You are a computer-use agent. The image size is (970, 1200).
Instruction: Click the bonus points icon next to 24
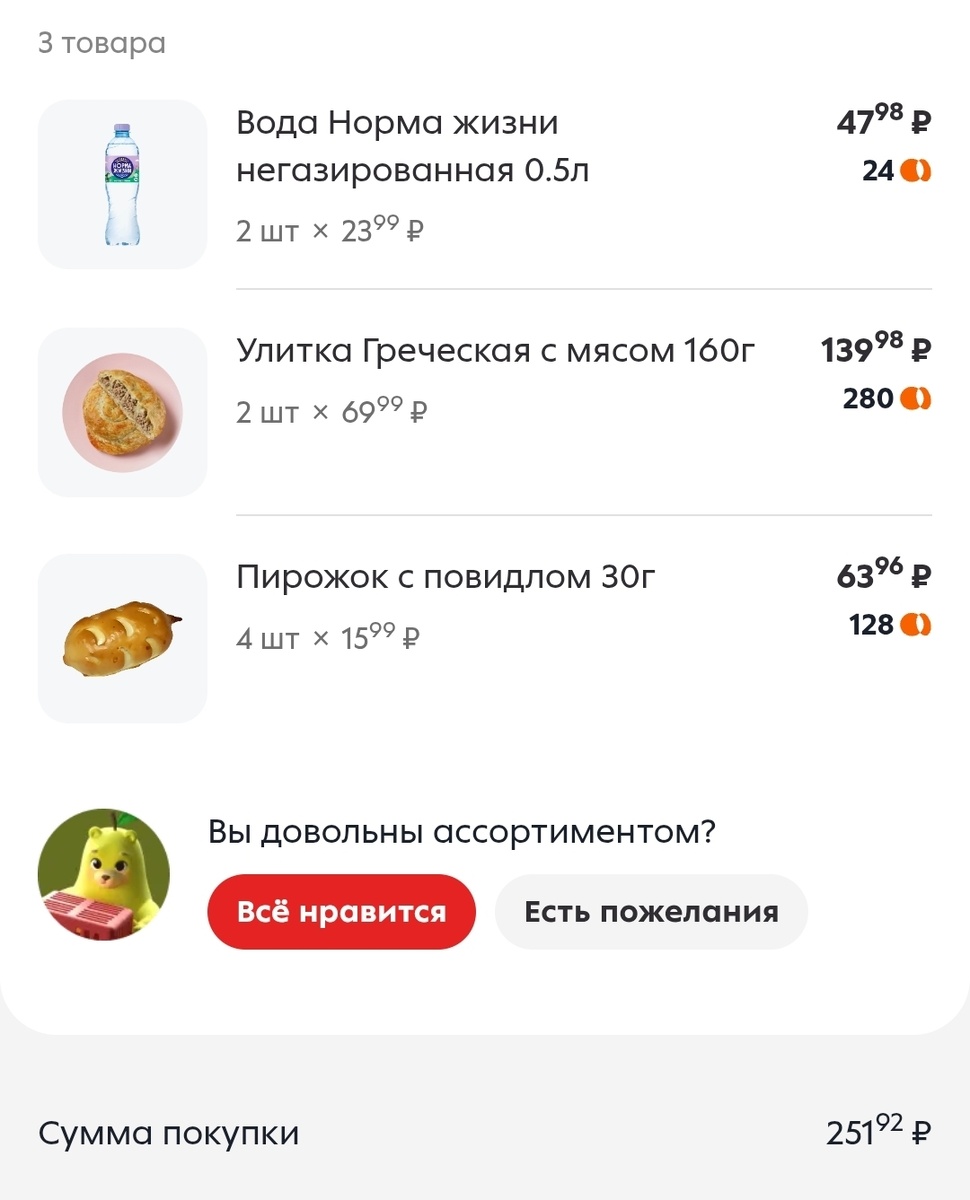click(916, 171)
